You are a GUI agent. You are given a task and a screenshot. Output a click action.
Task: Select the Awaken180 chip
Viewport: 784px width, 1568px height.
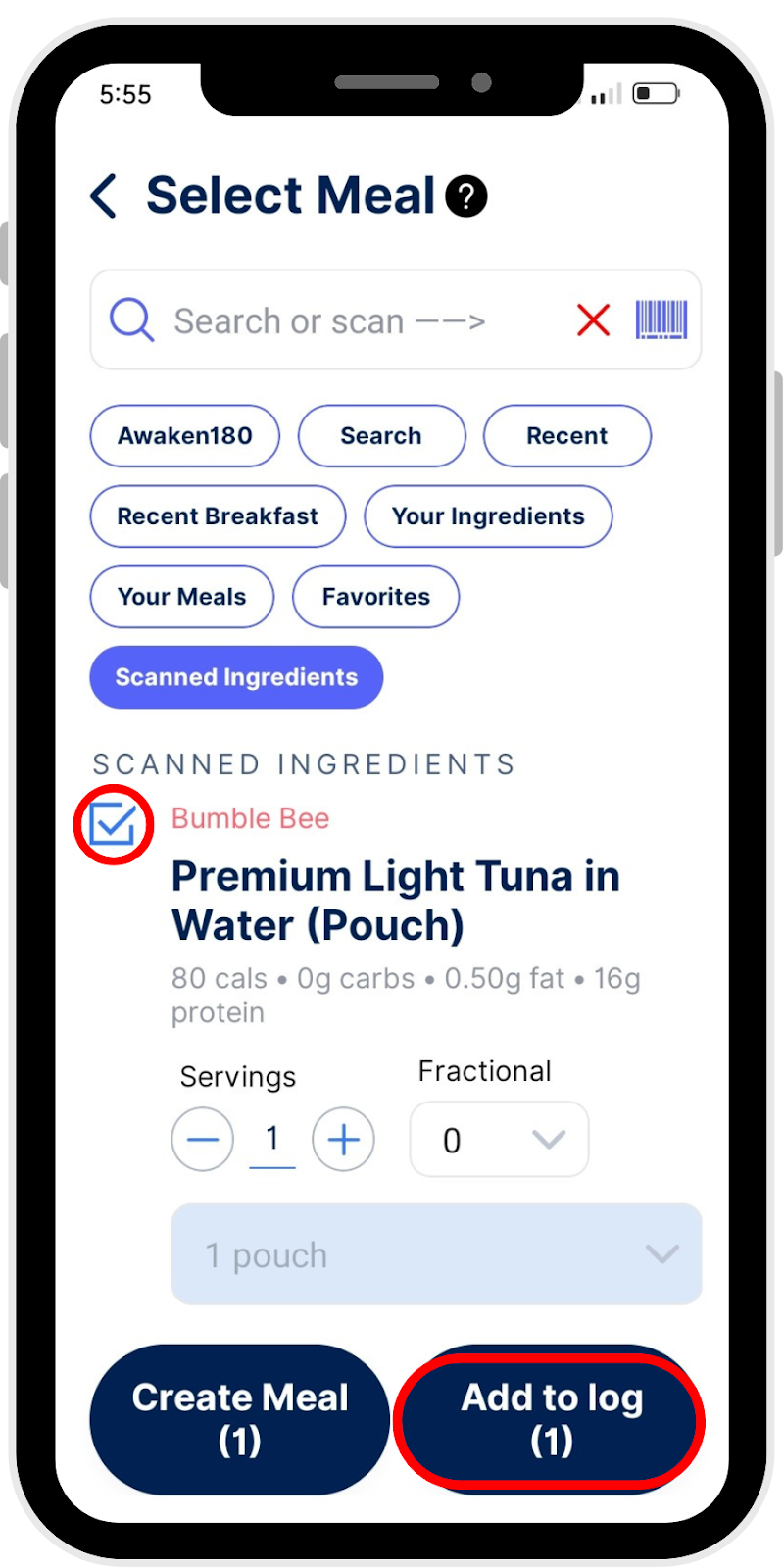coord(185,436)
